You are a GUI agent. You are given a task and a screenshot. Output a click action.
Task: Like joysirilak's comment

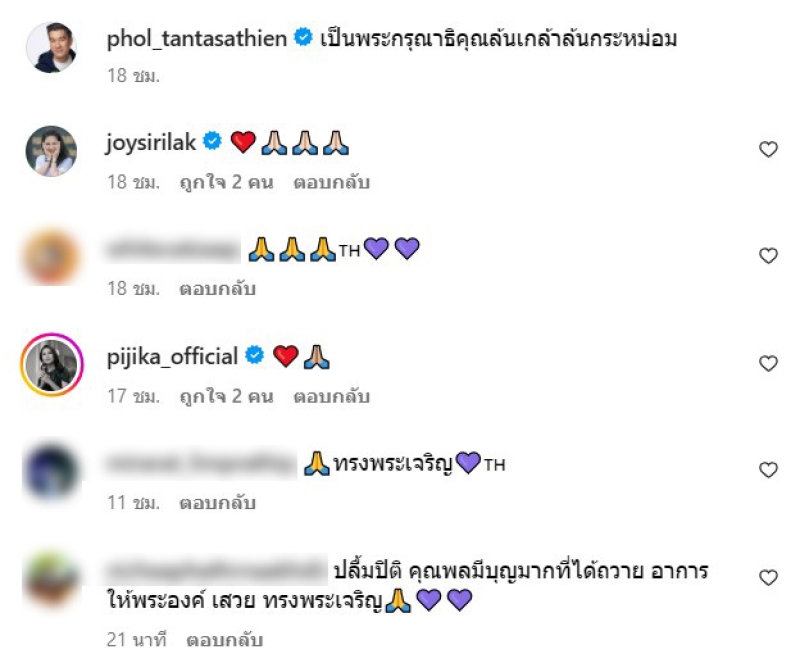(x=768, y=150)
